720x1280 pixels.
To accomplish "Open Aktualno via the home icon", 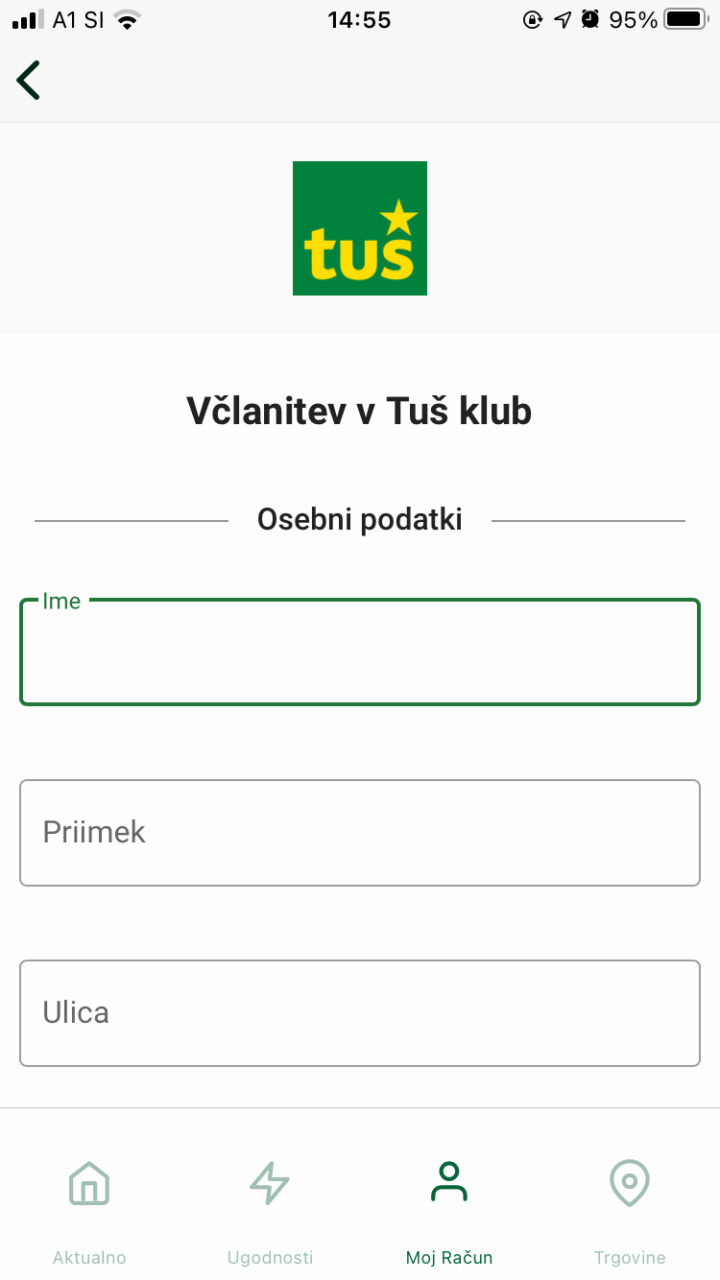I will coord(89,1184).
